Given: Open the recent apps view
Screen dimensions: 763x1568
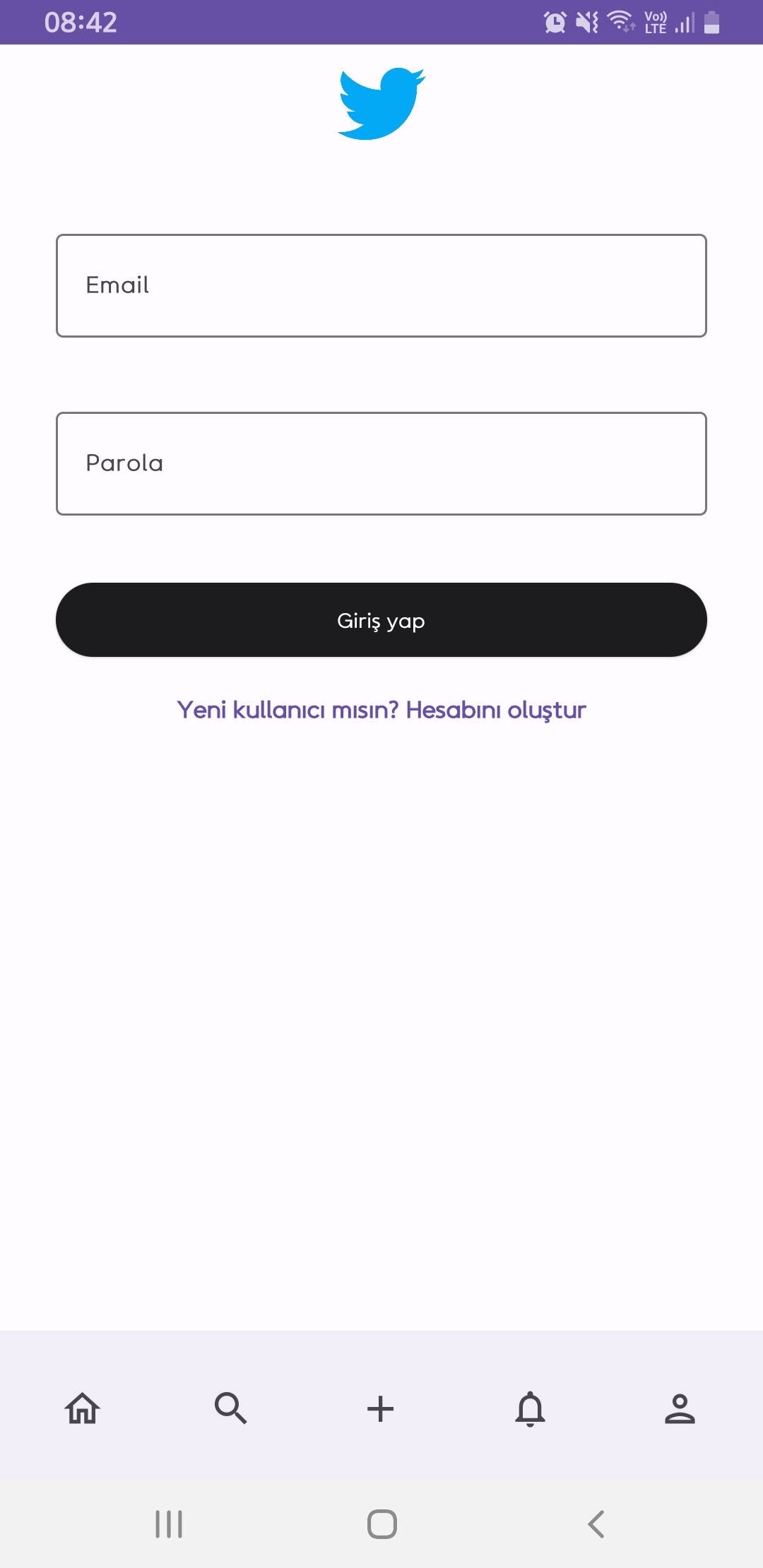Looking at the screenshot, I should click(x=169, y=1524).
